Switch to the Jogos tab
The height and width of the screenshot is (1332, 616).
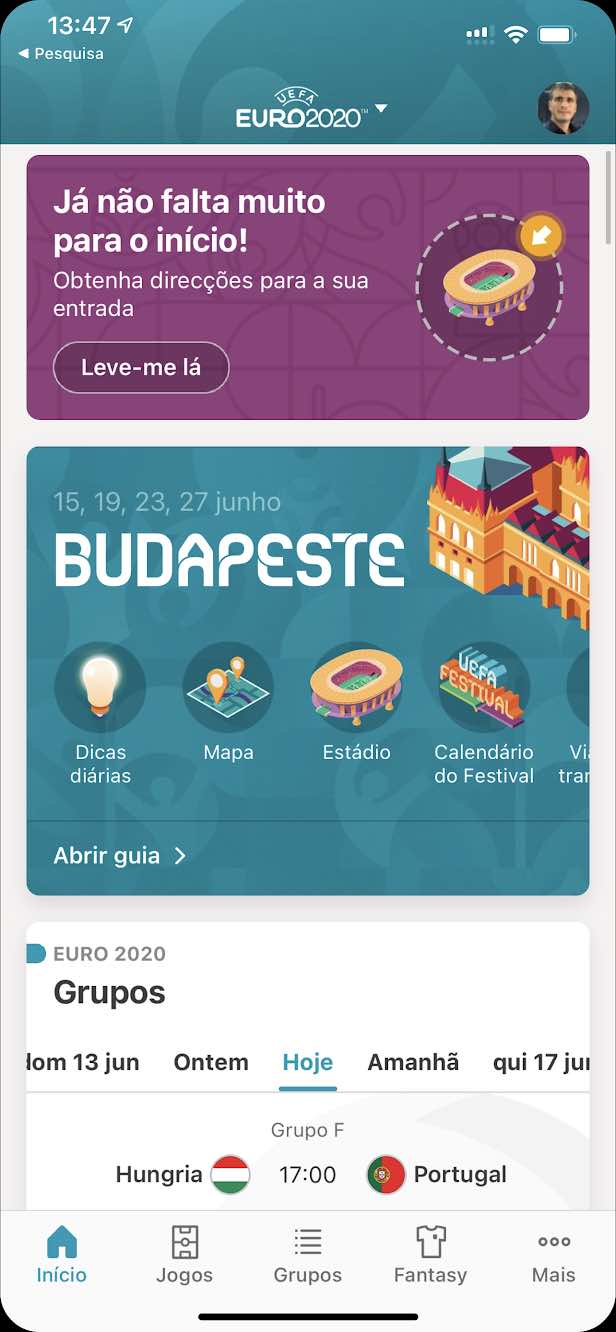coord(185,1255)
